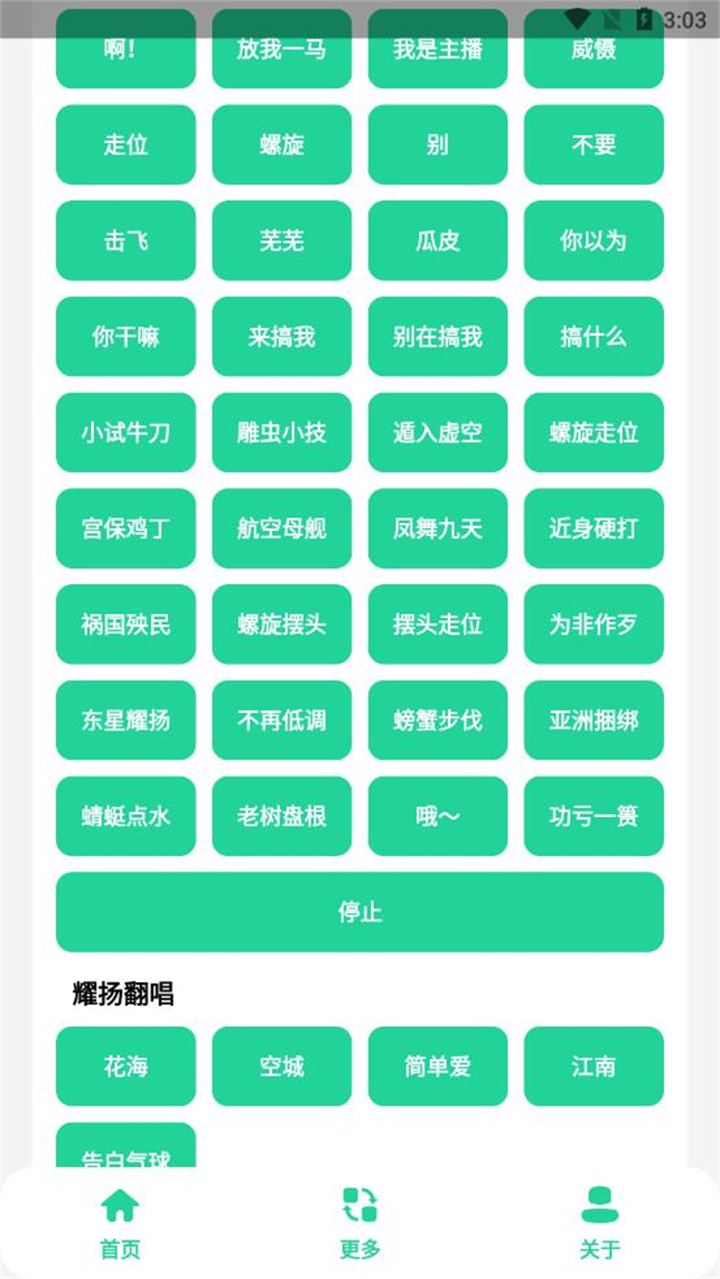Image resolution: width=720 pixels, height=1279 pixels.
Task: Select the 江南 song button
Action: pyautogui.click(x=593, y=1067)
